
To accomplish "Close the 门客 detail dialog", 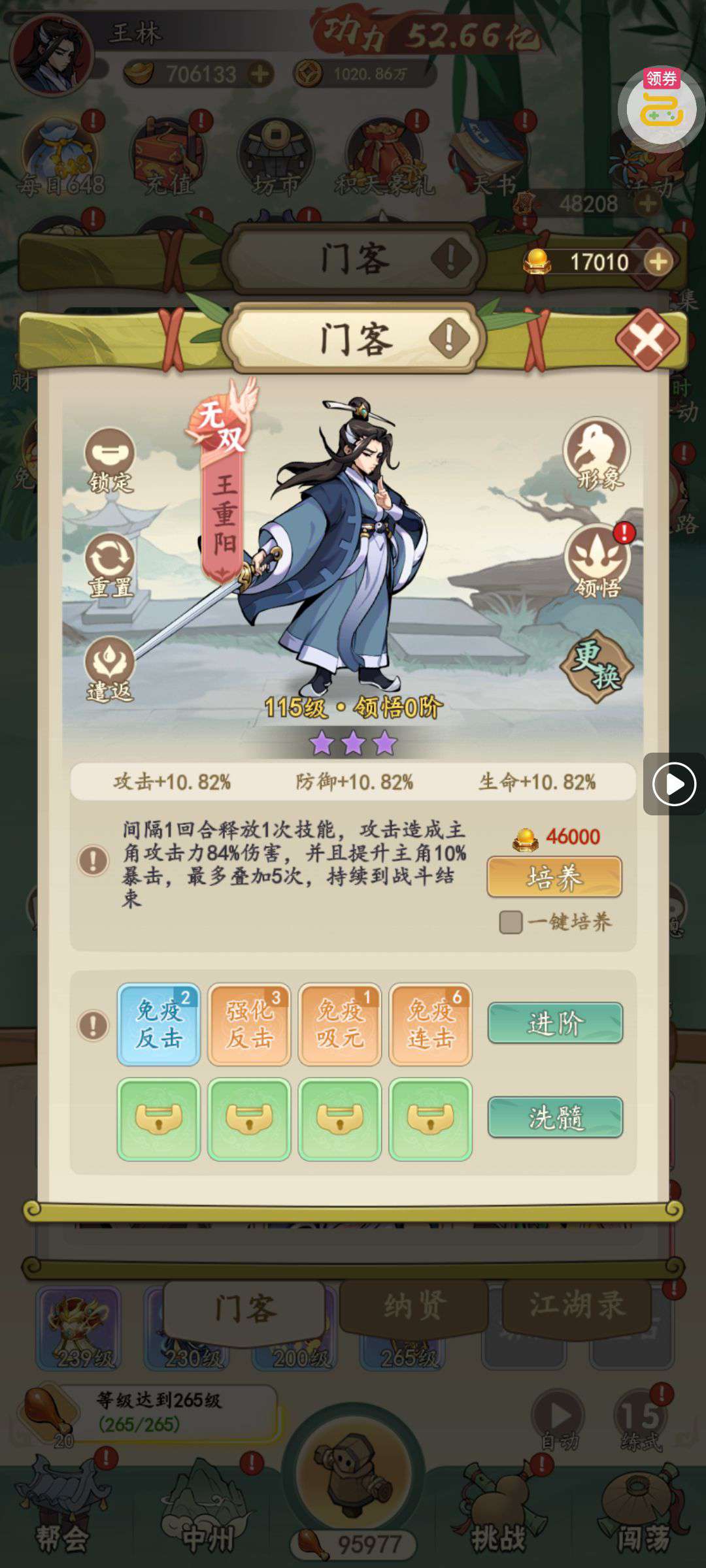I will pyautogui.click(x=647, y=339).
